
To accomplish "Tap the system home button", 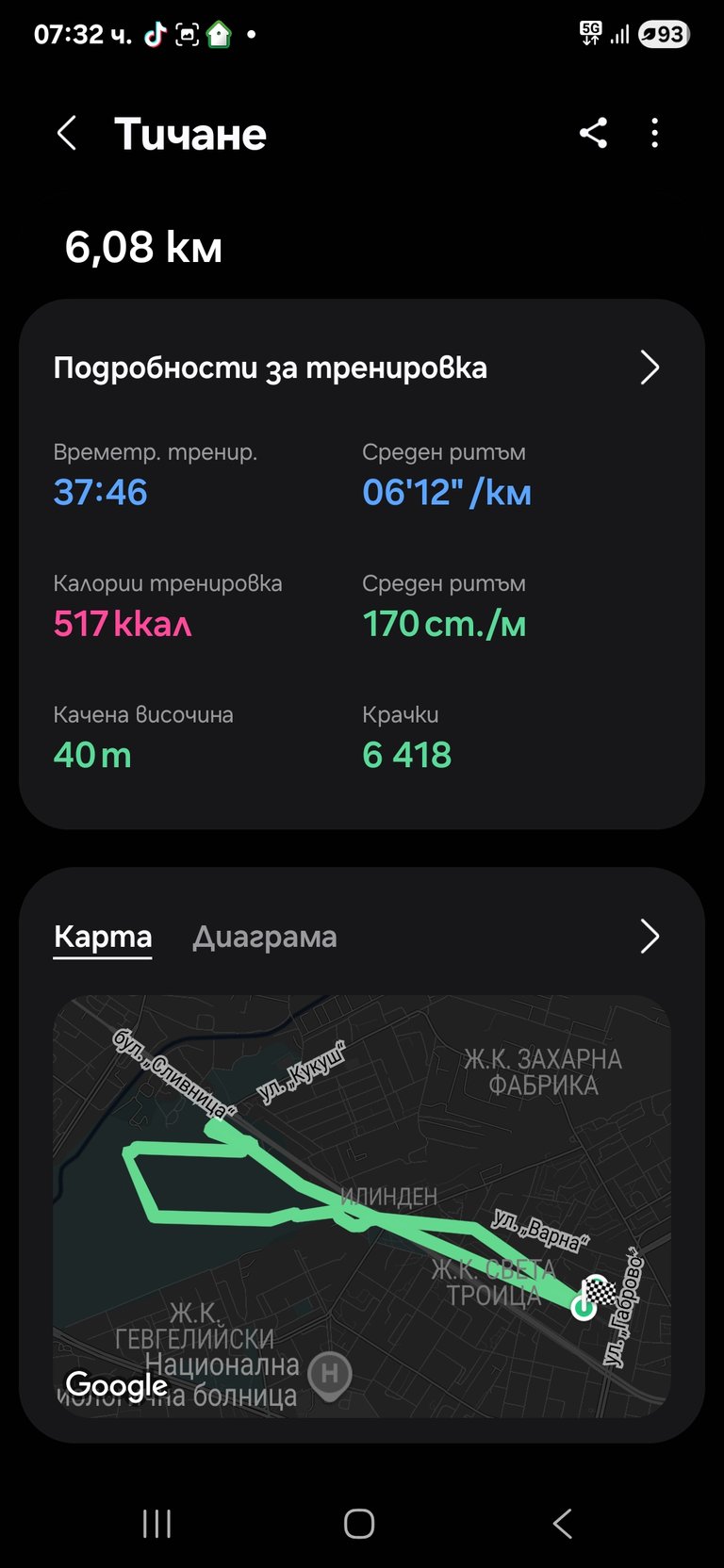I will 359,1524.
